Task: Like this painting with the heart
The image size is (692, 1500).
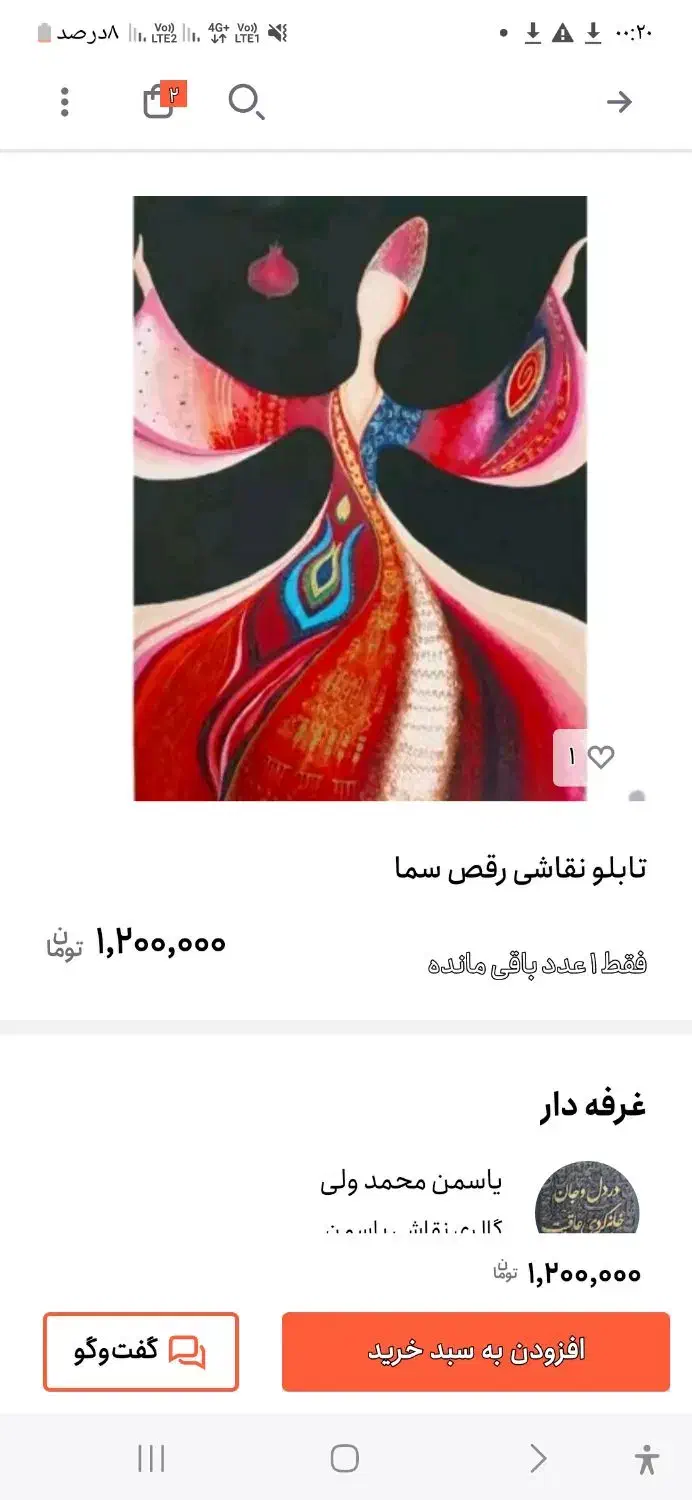Action: coord(600,758)
